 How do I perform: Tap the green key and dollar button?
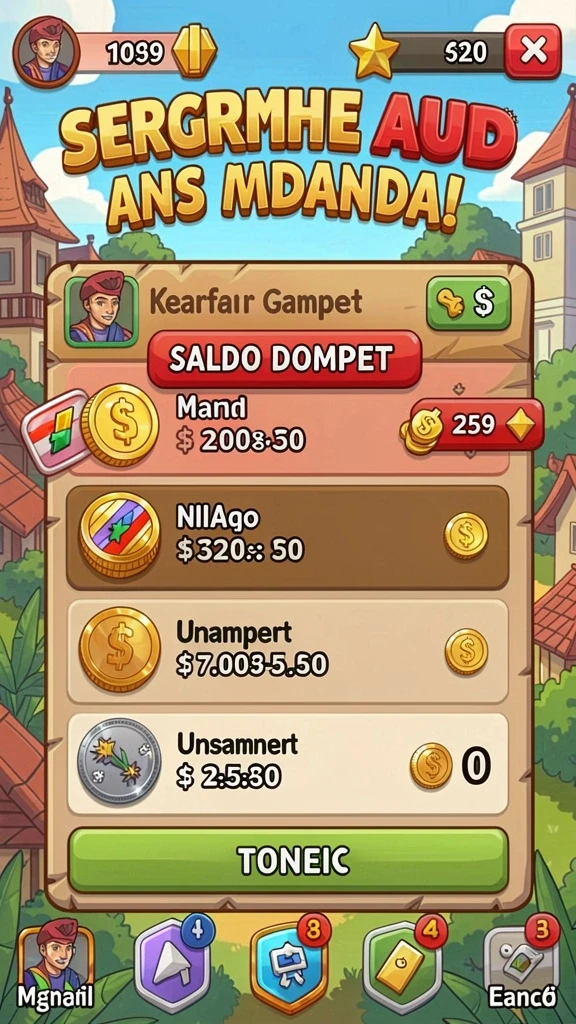coord(468,303)
